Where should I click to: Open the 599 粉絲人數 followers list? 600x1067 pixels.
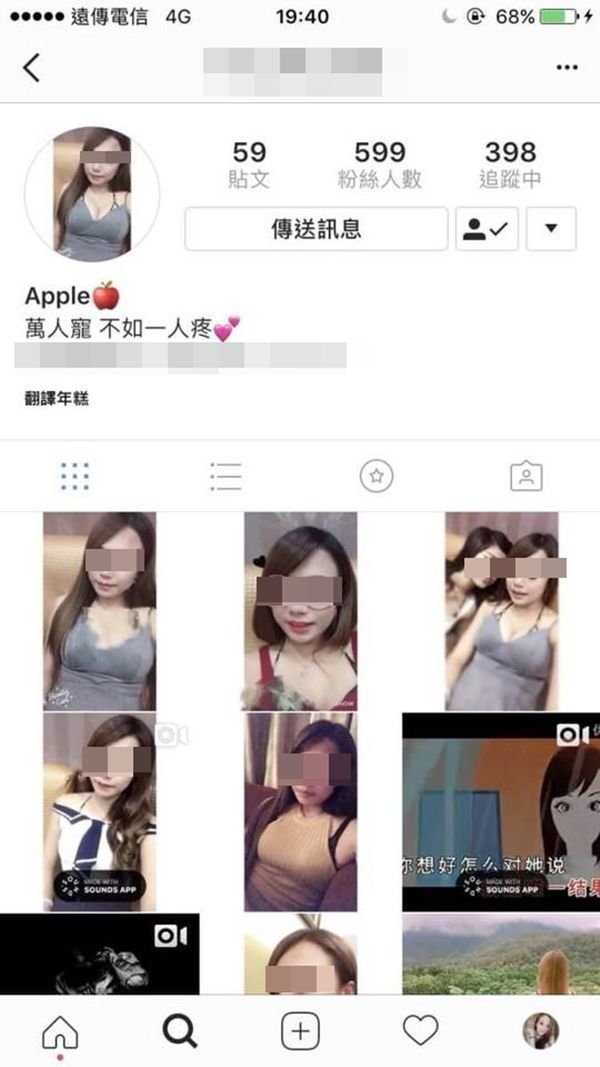pos(379,165)
